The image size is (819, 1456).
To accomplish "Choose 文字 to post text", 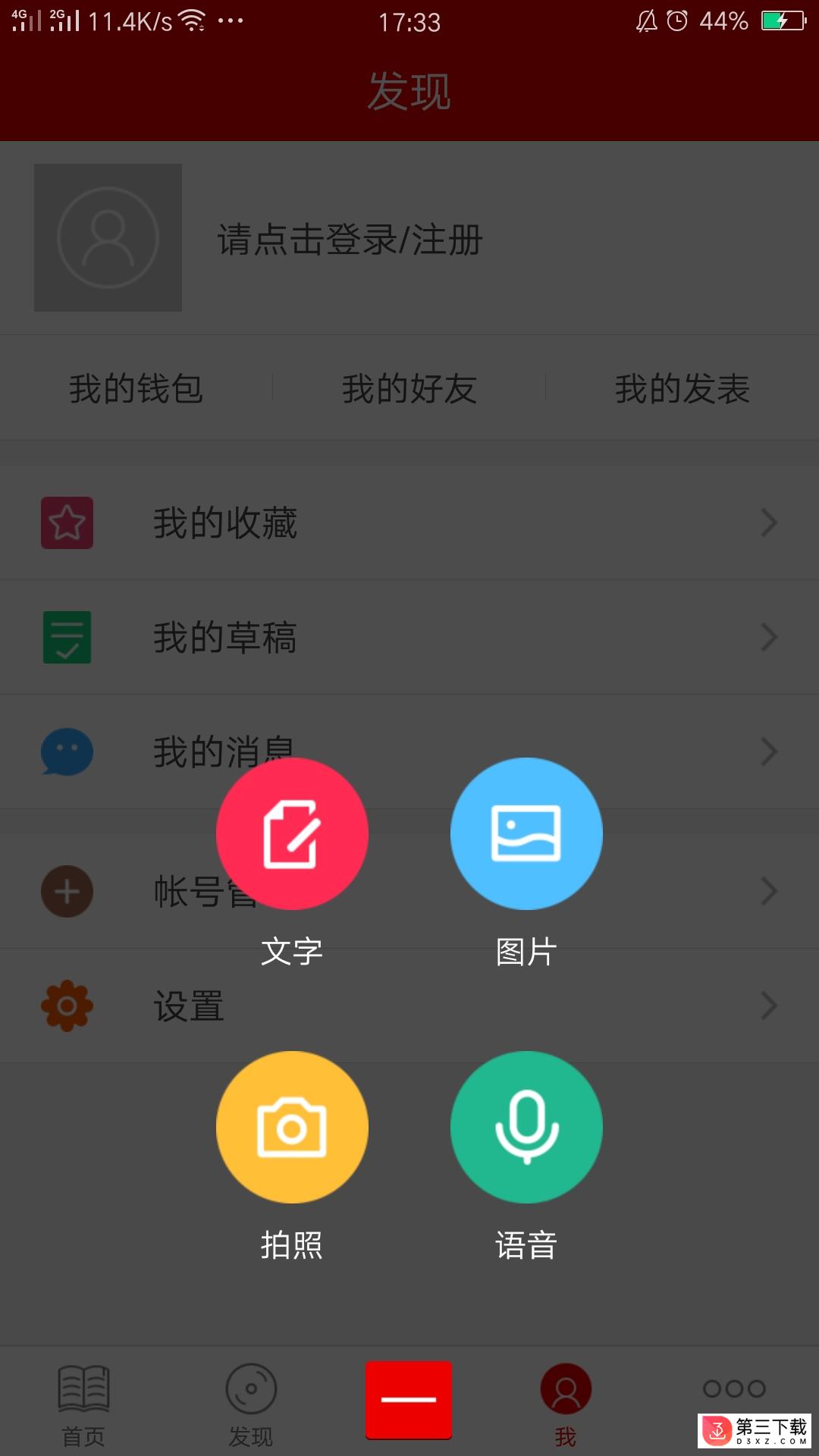I will coord(292,833).
